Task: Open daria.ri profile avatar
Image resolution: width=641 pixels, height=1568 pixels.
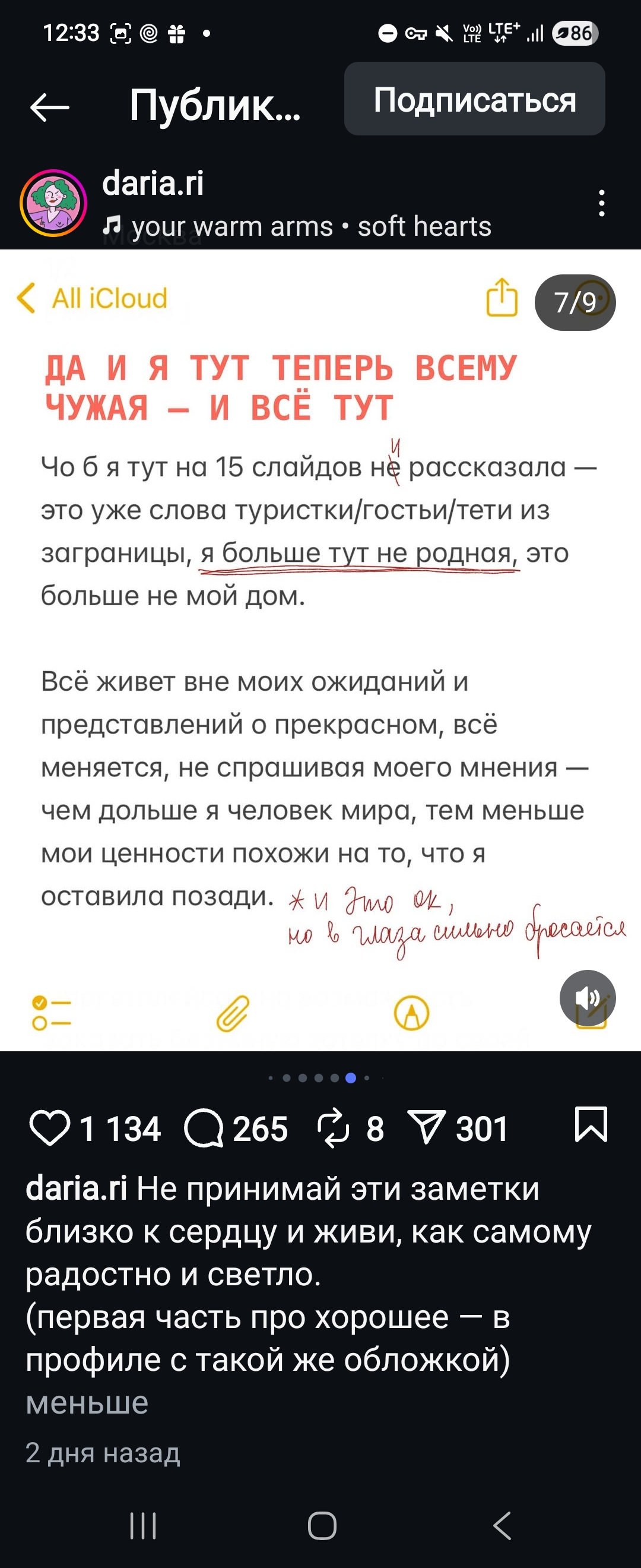Action: tap(53, 203)
